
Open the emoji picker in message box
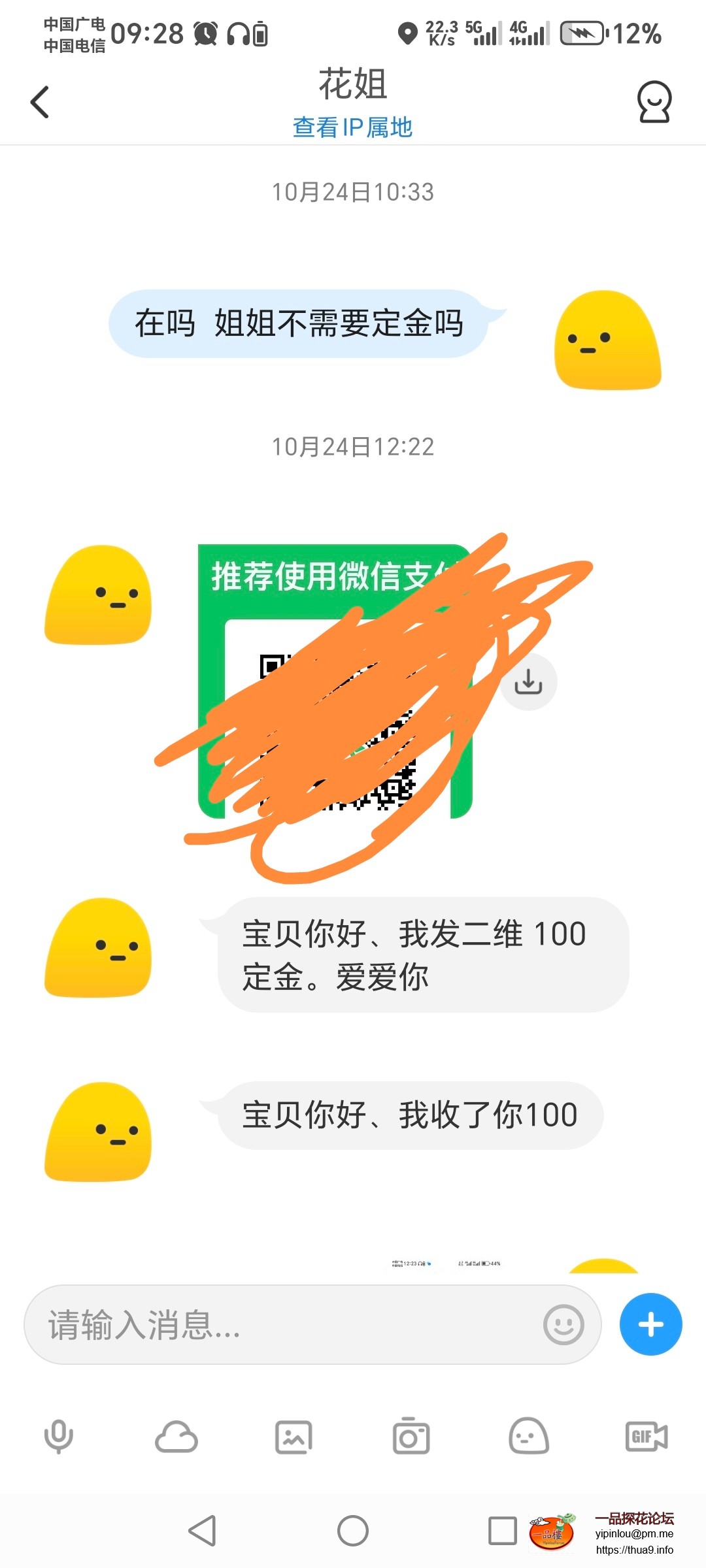coord(563,1325)
